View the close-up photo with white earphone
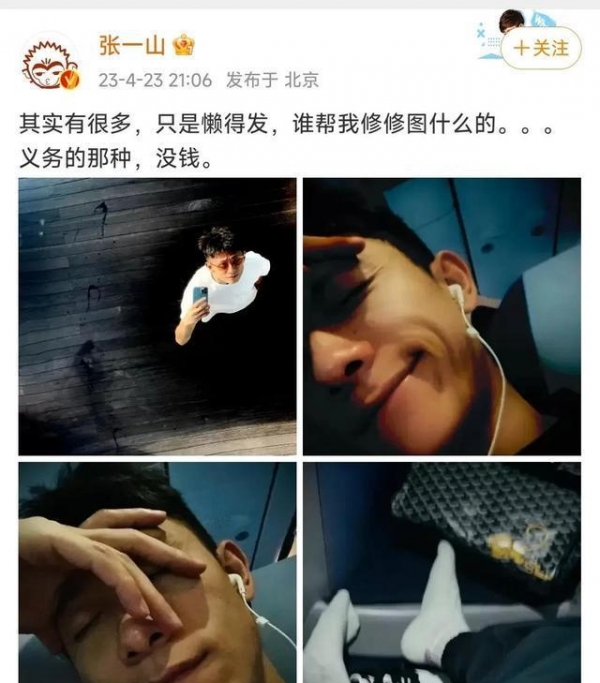This screenshot has width=600, height=683. [441, 316]
